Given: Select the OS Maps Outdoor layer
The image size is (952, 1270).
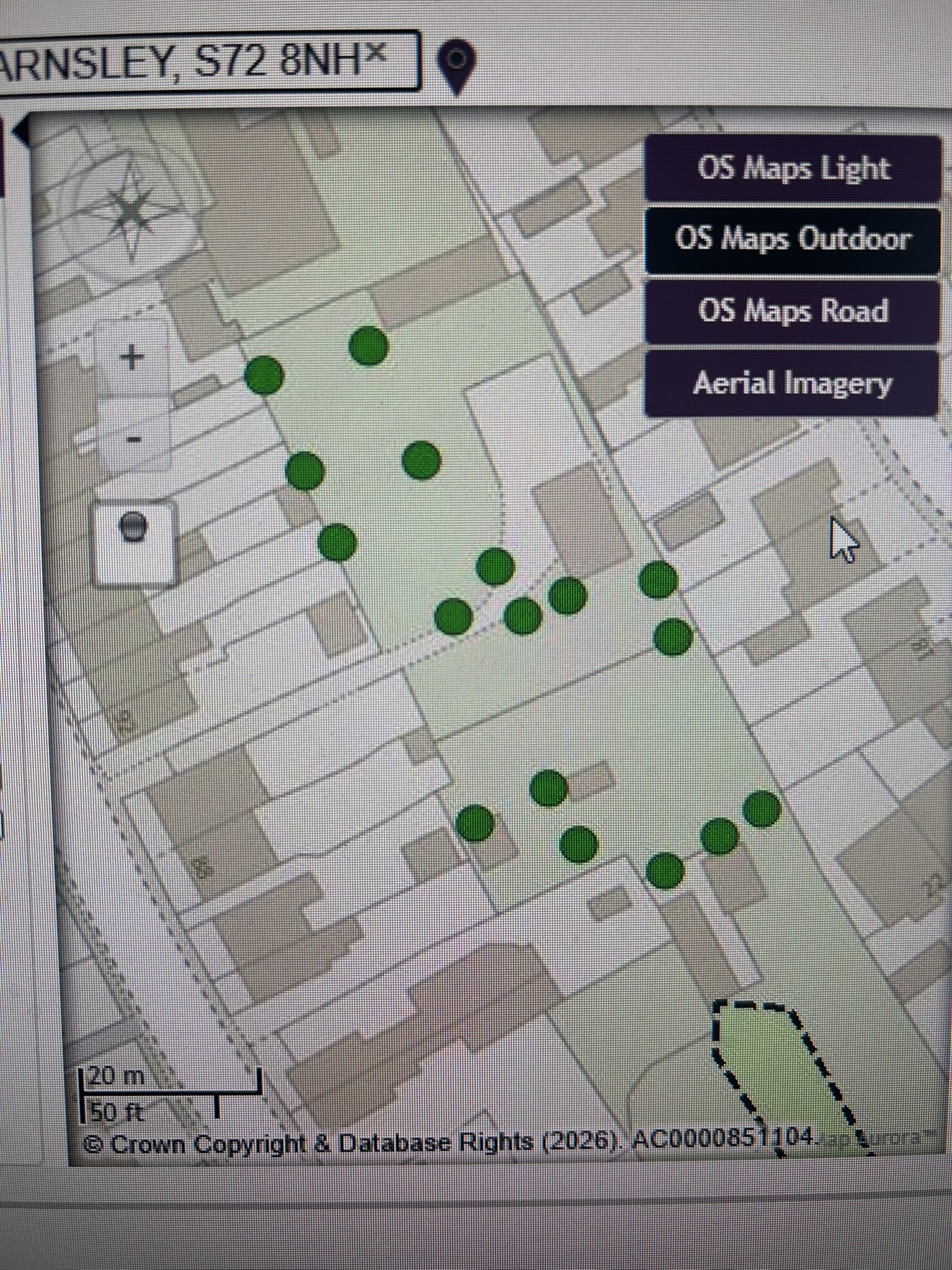Looking at the screenshot, I should point(793,239).
